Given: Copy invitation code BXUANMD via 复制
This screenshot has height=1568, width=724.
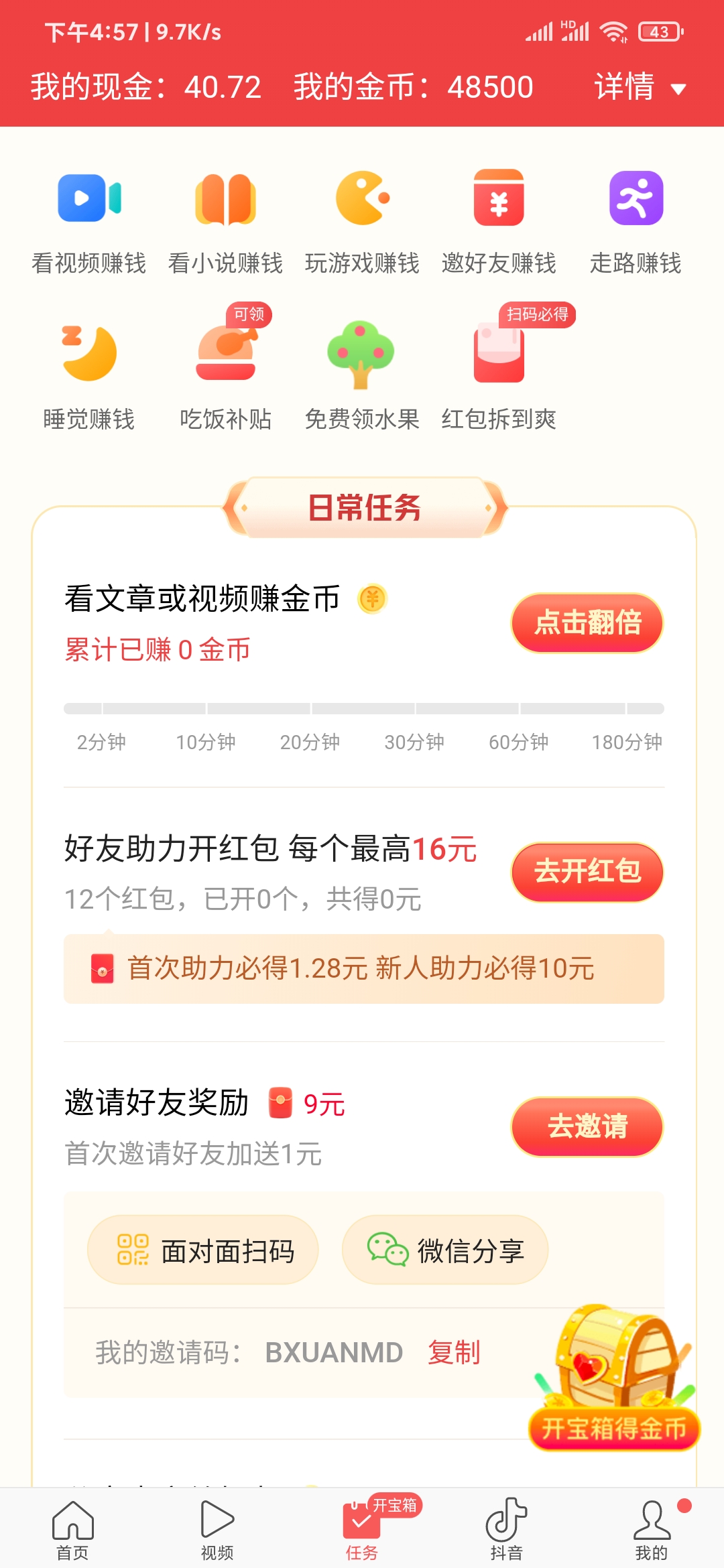Looking at the screenshot, I should click(455, 1354).
